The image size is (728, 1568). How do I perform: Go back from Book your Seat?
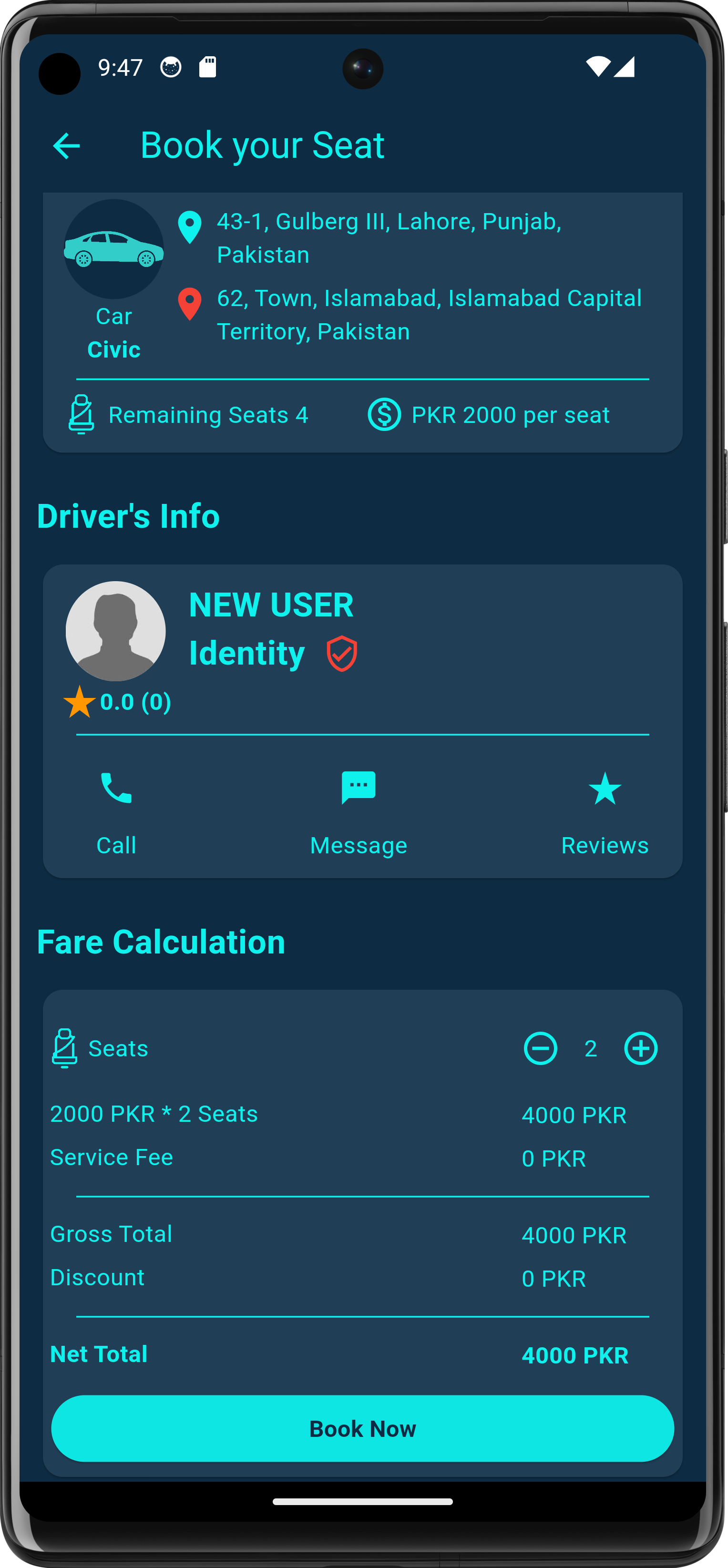pyautogui.click(x=66, y=146)
